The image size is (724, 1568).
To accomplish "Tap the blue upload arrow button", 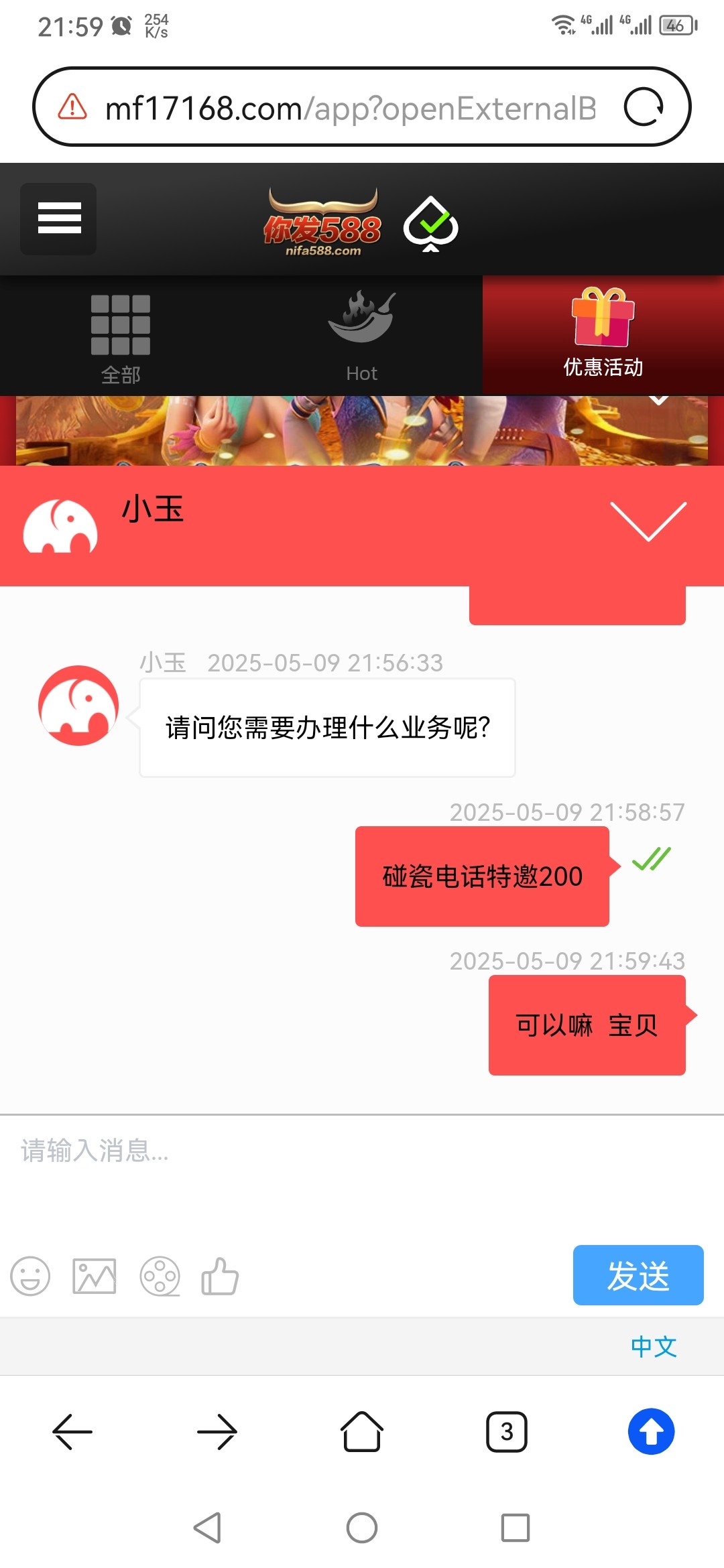I will pyautogui.click(x=651, y=1432).
